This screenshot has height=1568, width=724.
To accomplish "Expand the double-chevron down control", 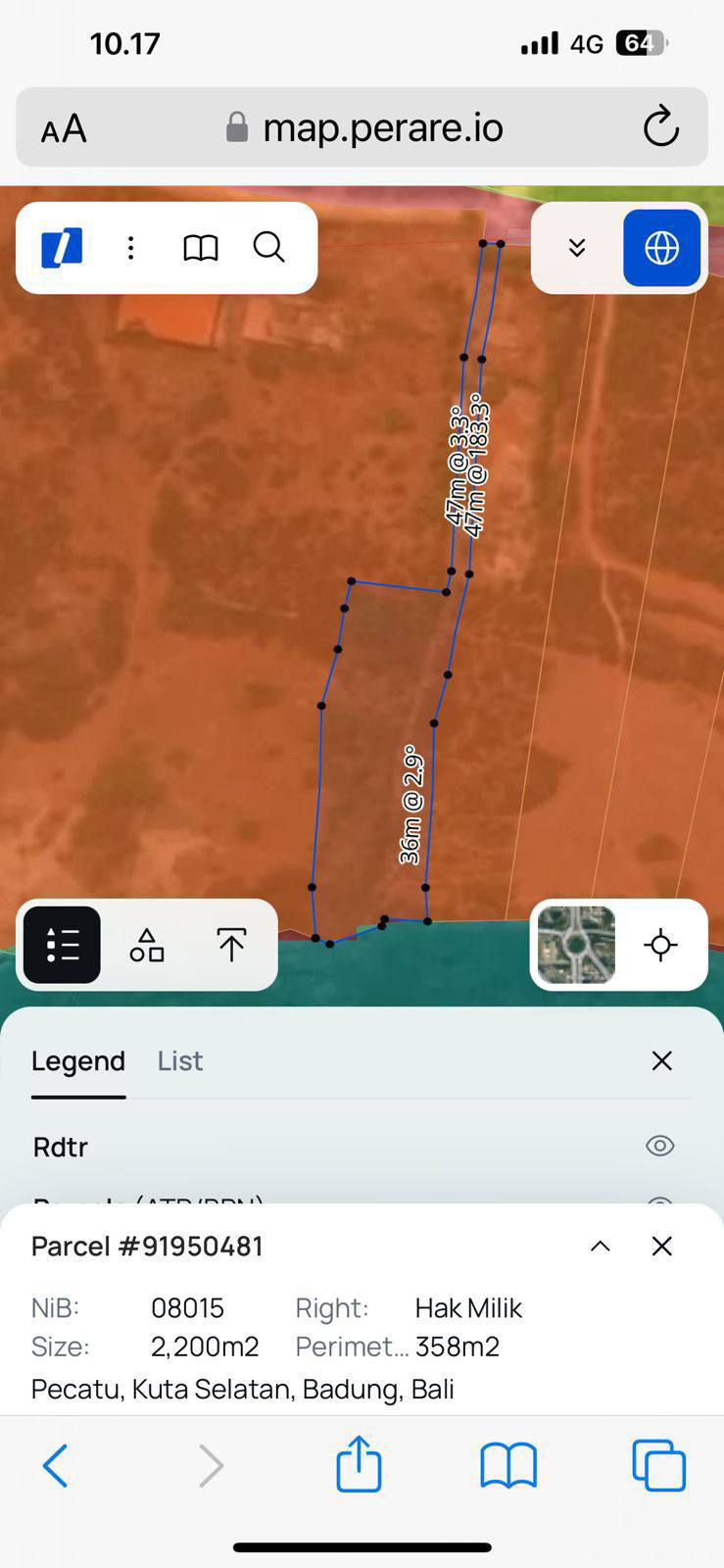I will pyautogui.click(x=577, y=248).
